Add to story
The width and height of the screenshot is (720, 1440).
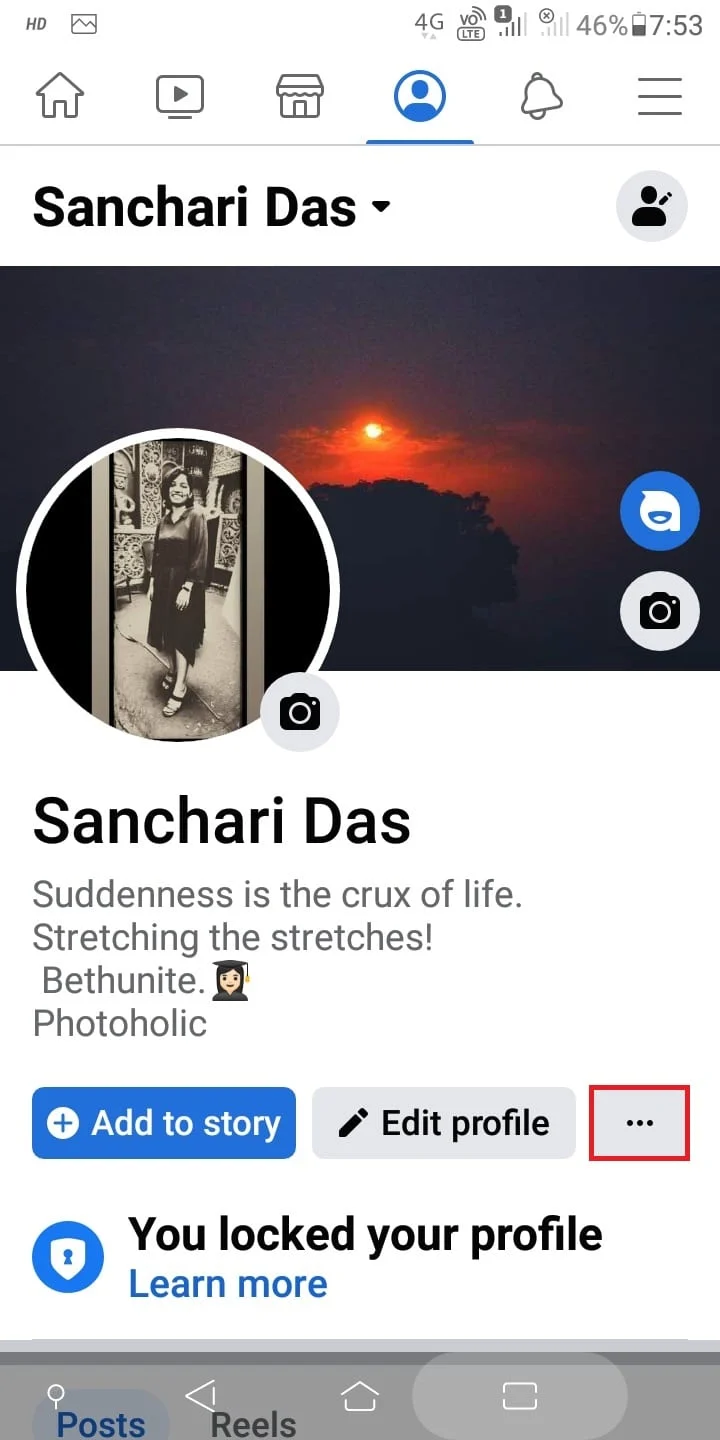[x=164, y=1123]
